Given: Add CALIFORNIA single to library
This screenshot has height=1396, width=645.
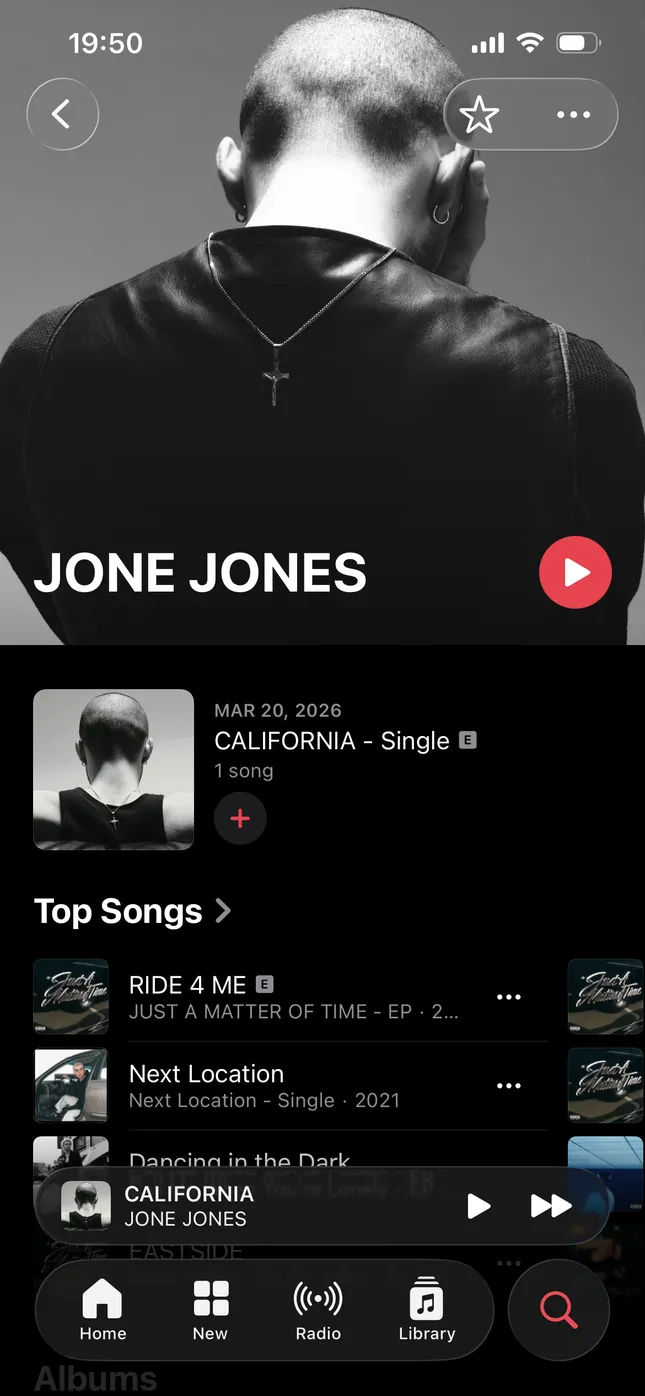Looking at the screenshot, I should pyautogui.click(x=240, y=819).
